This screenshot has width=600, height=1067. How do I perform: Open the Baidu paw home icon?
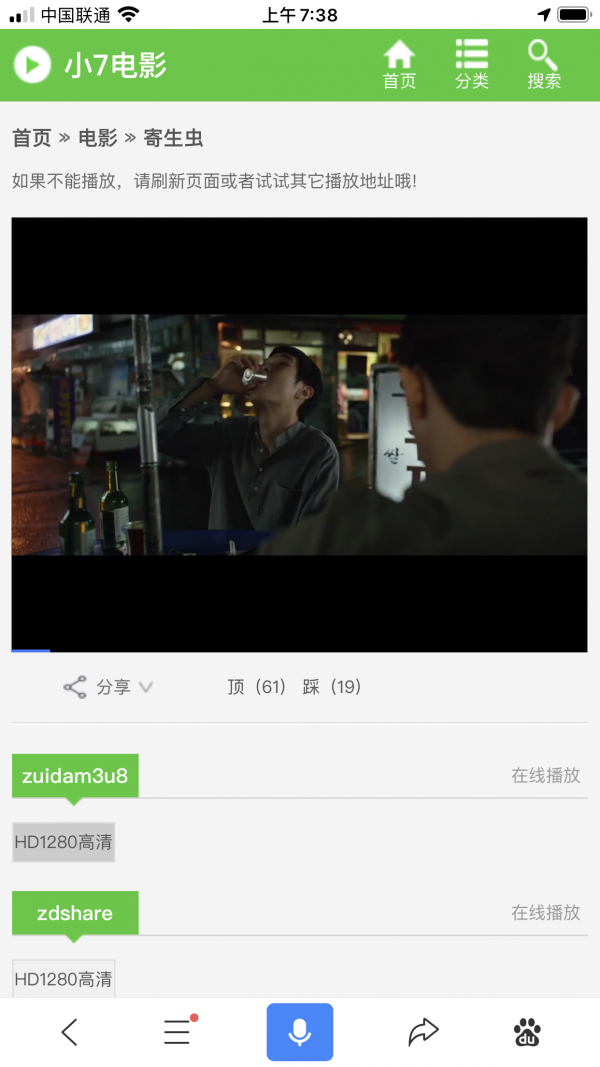pos(527,1032)
